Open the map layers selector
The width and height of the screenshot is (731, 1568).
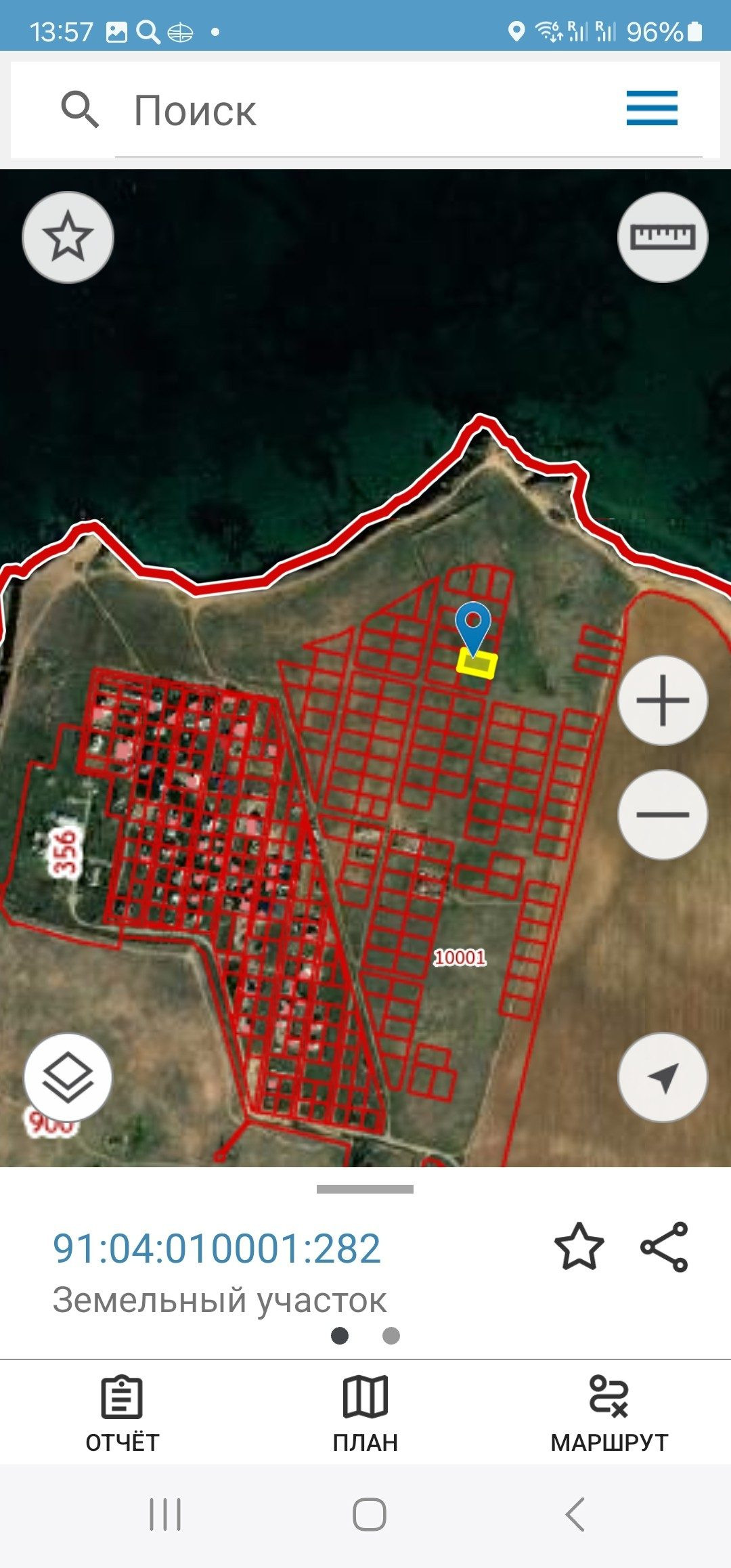[x=68, y=1077]
